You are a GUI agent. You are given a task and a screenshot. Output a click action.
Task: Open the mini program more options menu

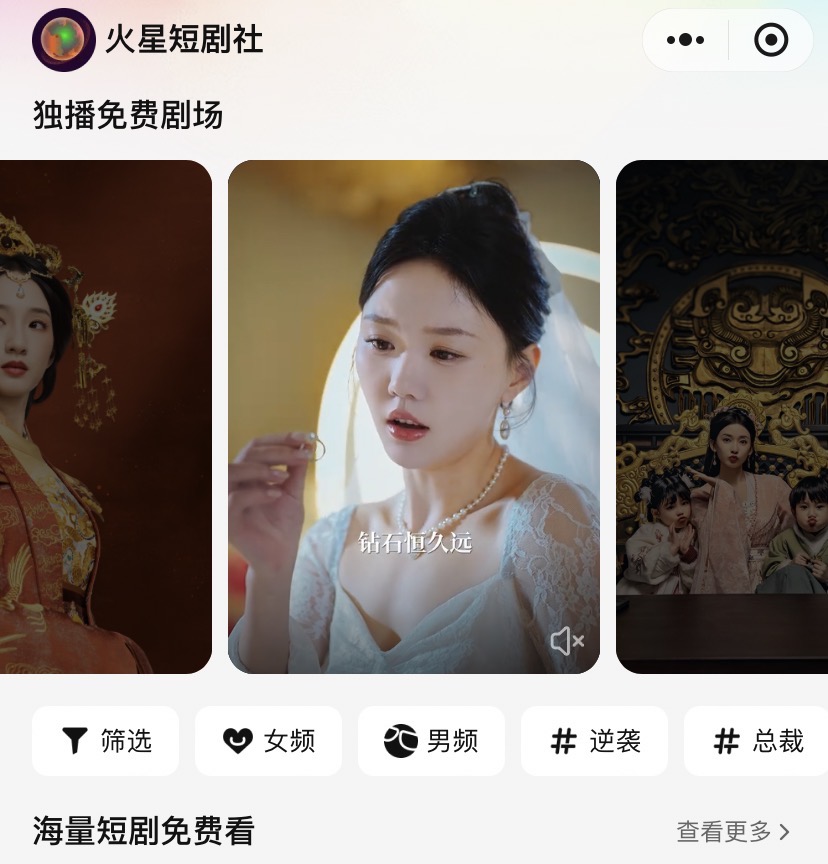(685, 40)
